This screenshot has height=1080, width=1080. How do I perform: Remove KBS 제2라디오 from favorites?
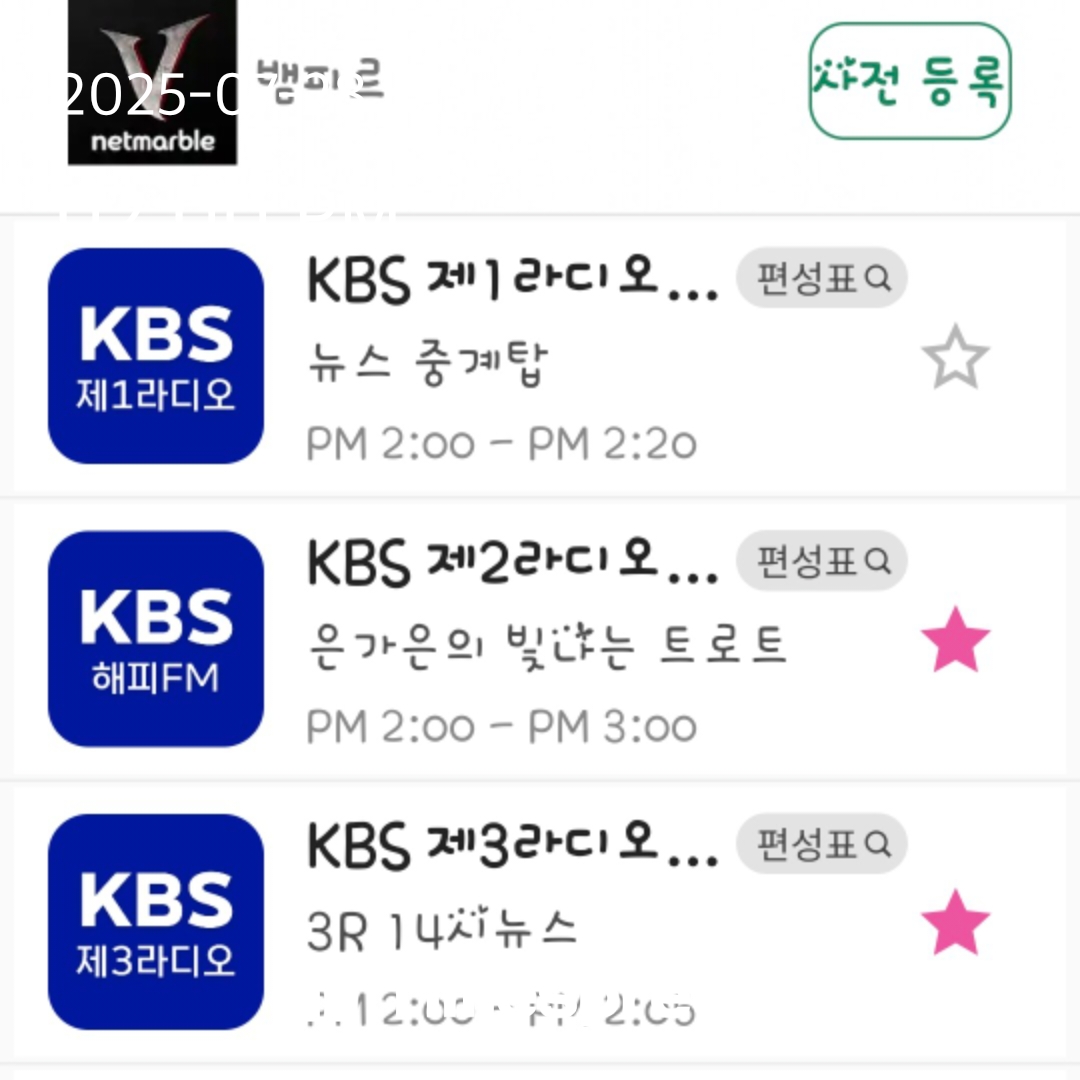click(955, 640)
